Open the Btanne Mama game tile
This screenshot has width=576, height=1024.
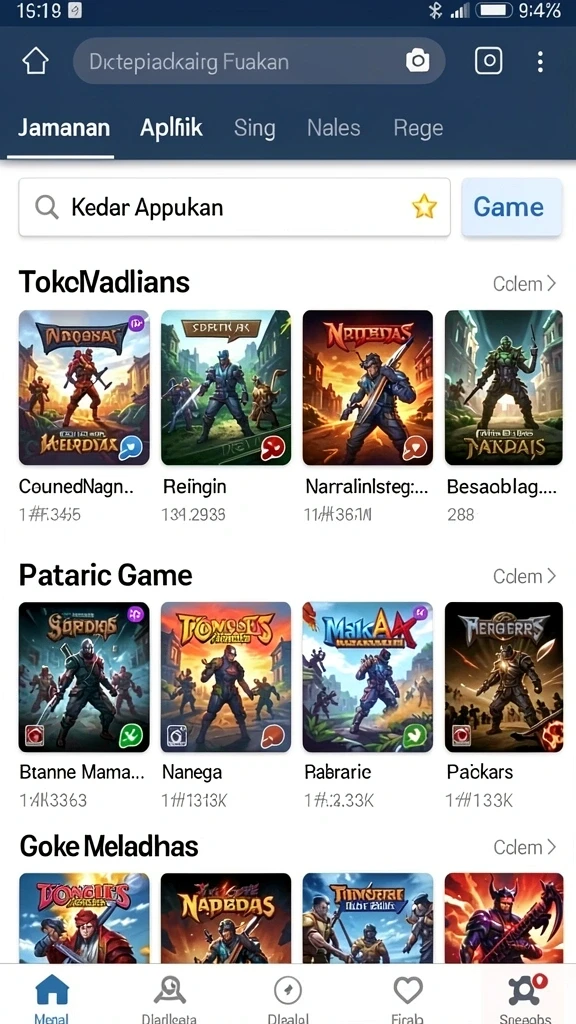tap(84, 705)
